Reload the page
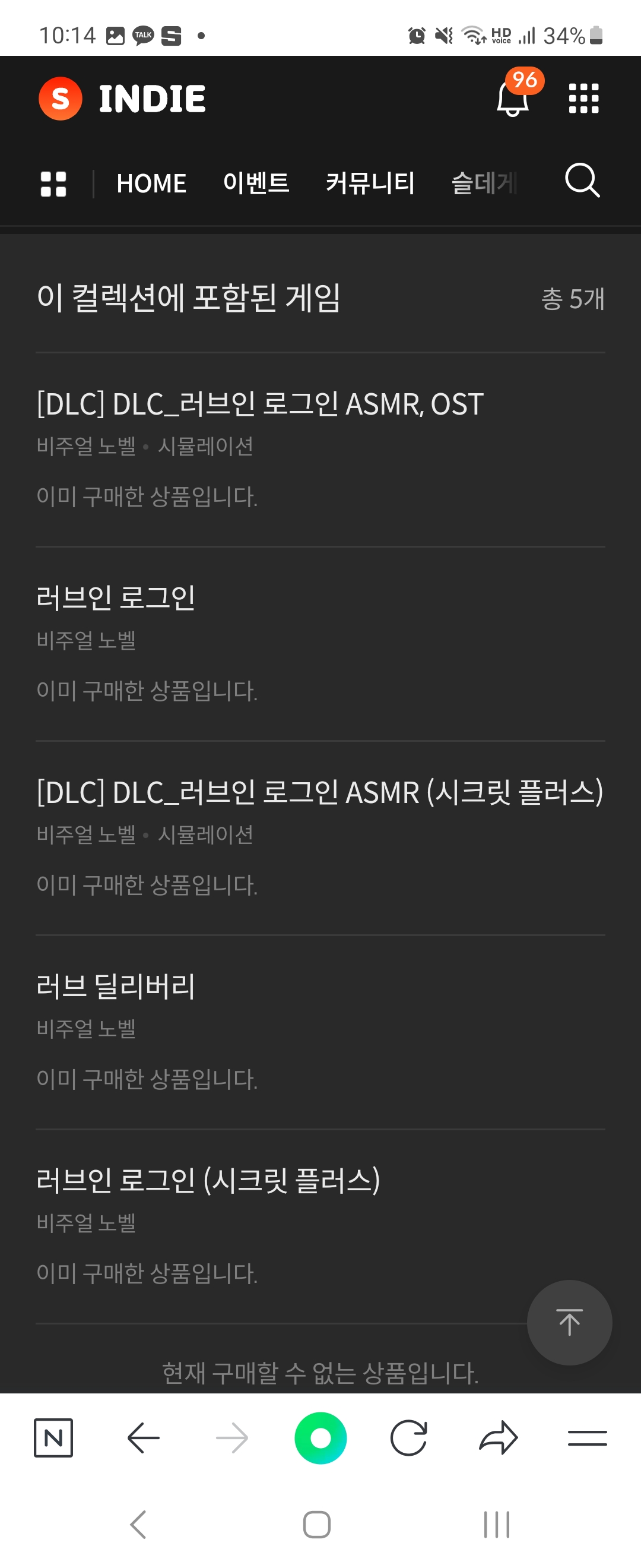This screenshot has width=641, height=1568. [409, 1438]
